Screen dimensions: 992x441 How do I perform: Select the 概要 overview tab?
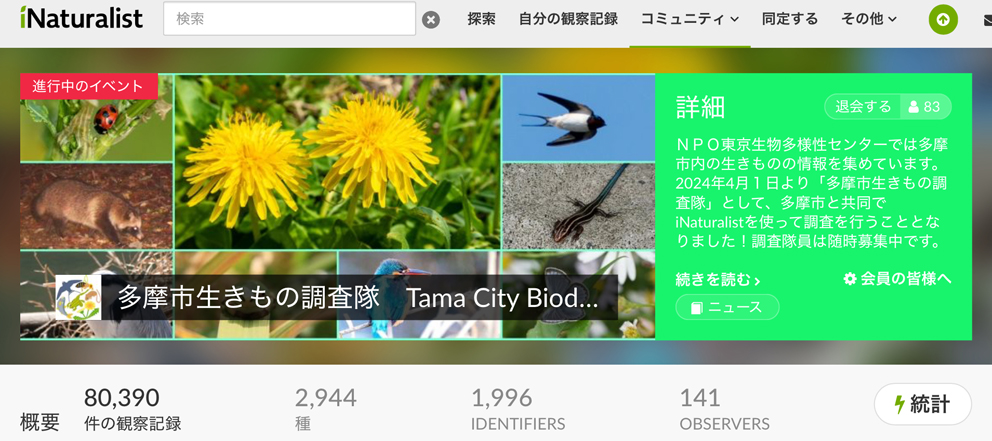(40, 422)
